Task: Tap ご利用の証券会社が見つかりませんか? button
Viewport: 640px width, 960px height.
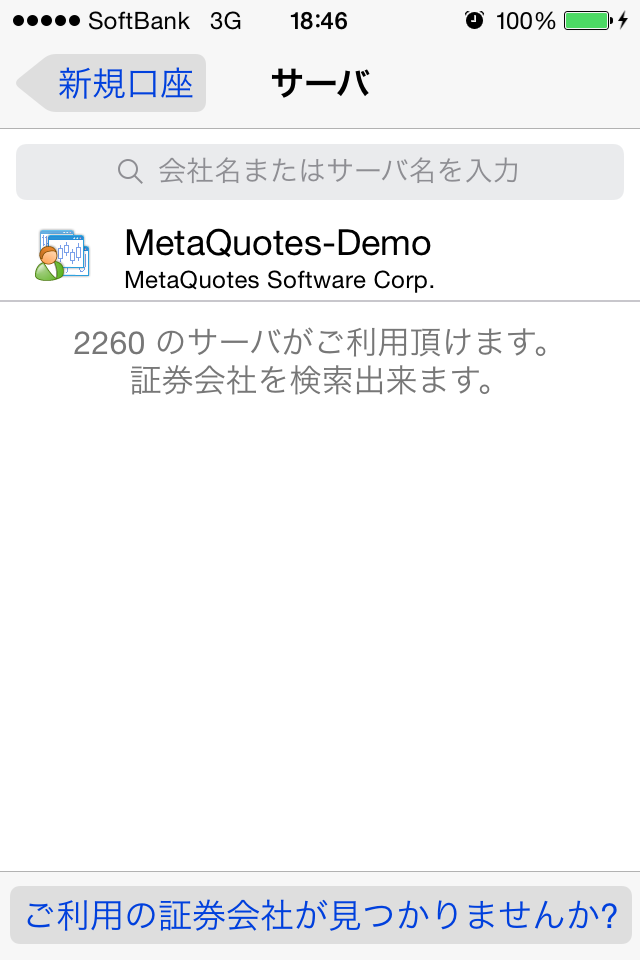Action: [320, 914]
